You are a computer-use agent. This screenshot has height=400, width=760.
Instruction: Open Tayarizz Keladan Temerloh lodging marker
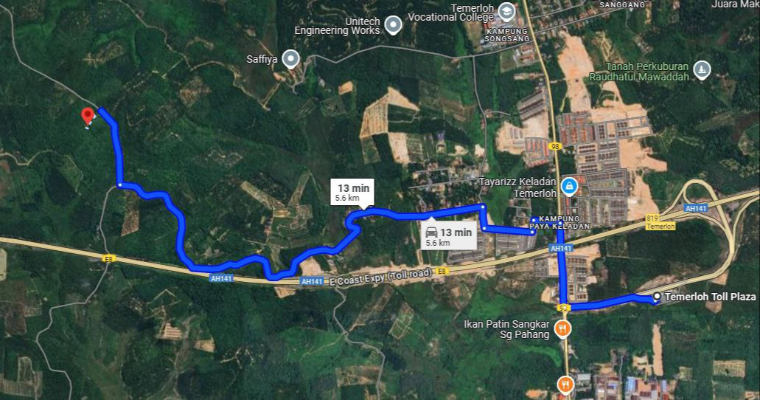(568, 186)
